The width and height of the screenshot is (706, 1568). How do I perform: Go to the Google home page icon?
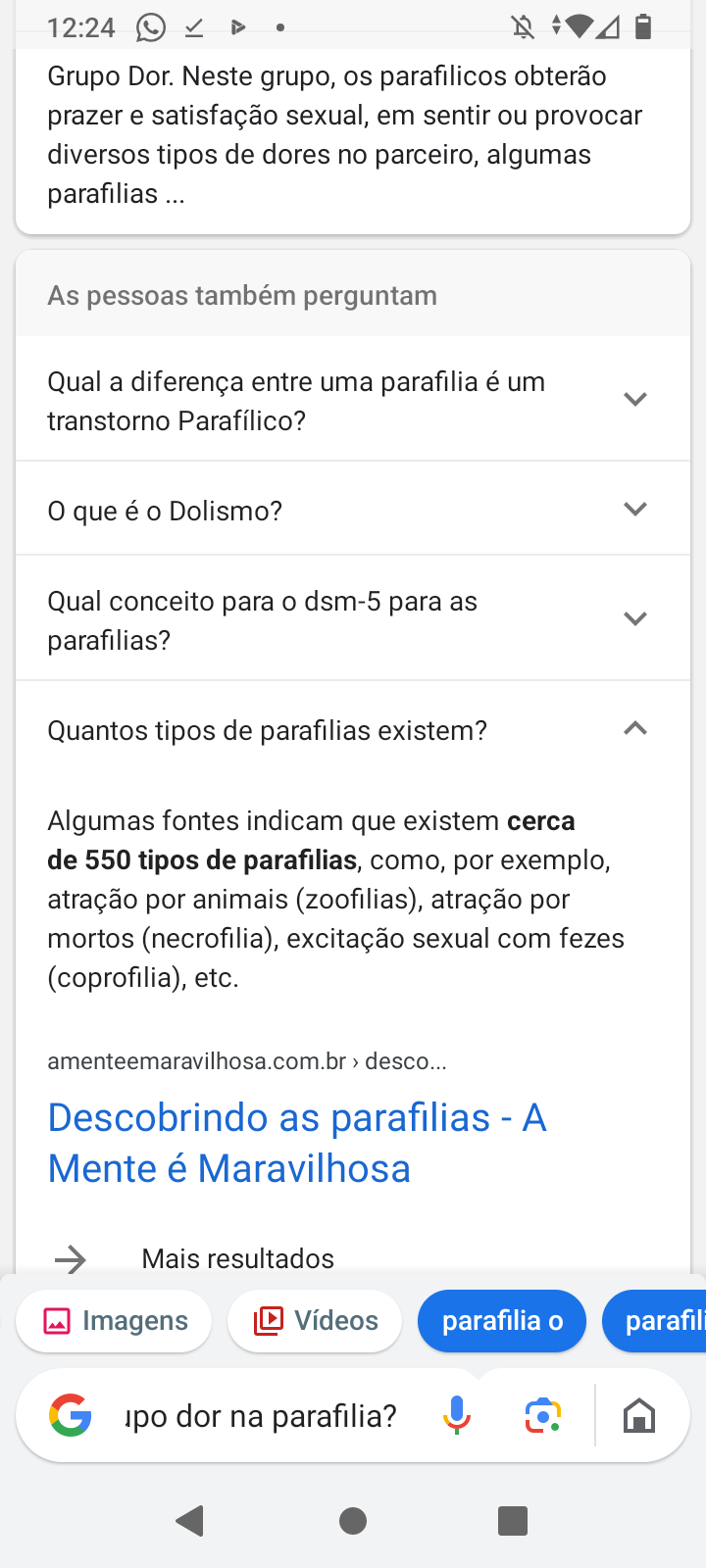point(639,1416)
